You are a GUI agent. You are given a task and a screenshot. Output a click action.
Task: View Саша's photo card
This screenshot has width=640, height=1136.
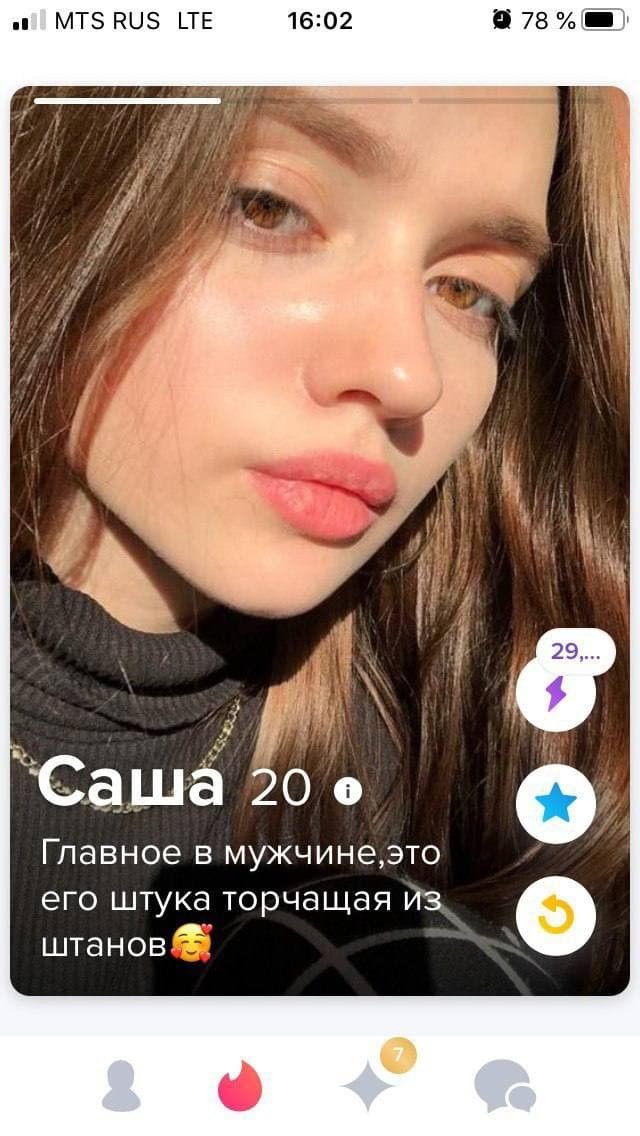pyautogui.click(x=300, y=400)
